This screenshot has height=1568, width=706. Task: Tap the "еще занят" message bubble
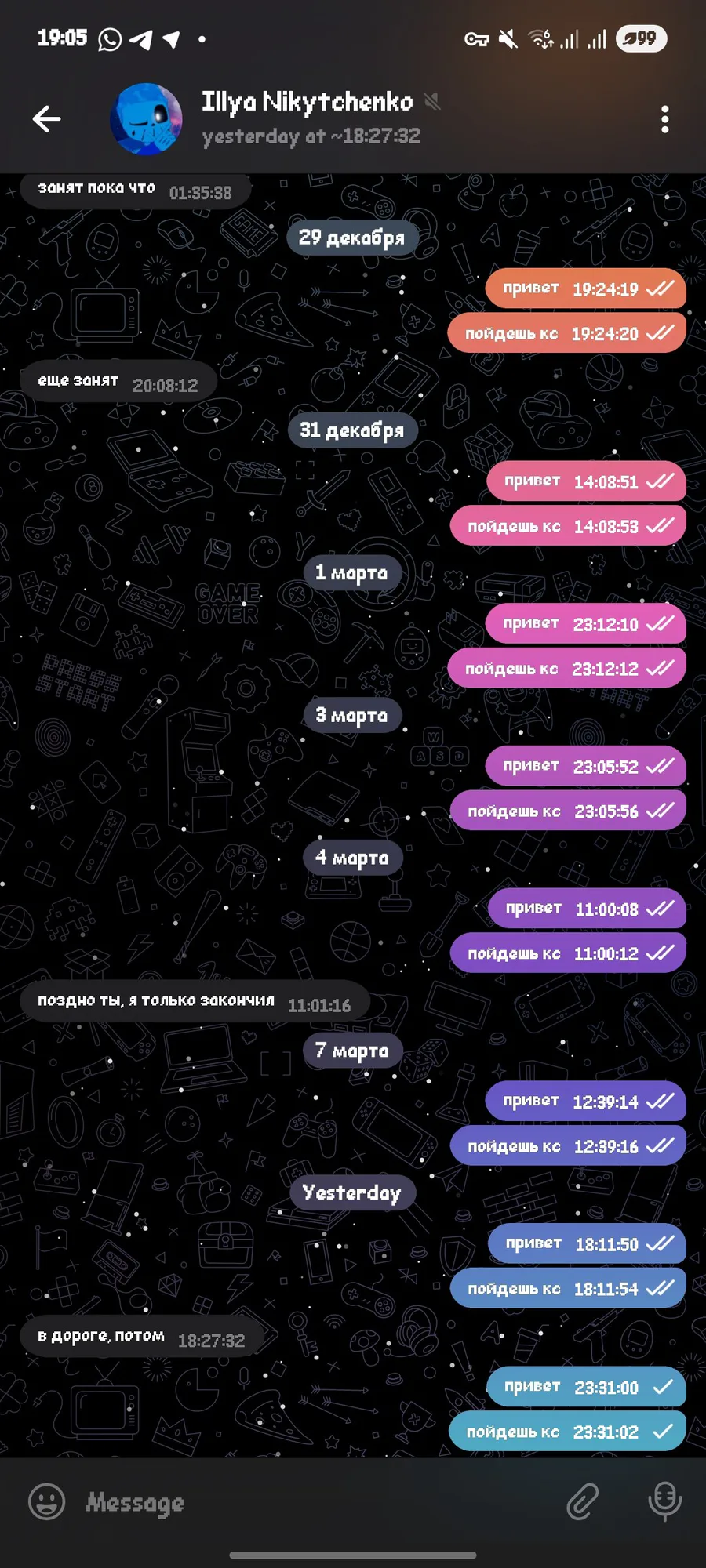pos(118,381)
